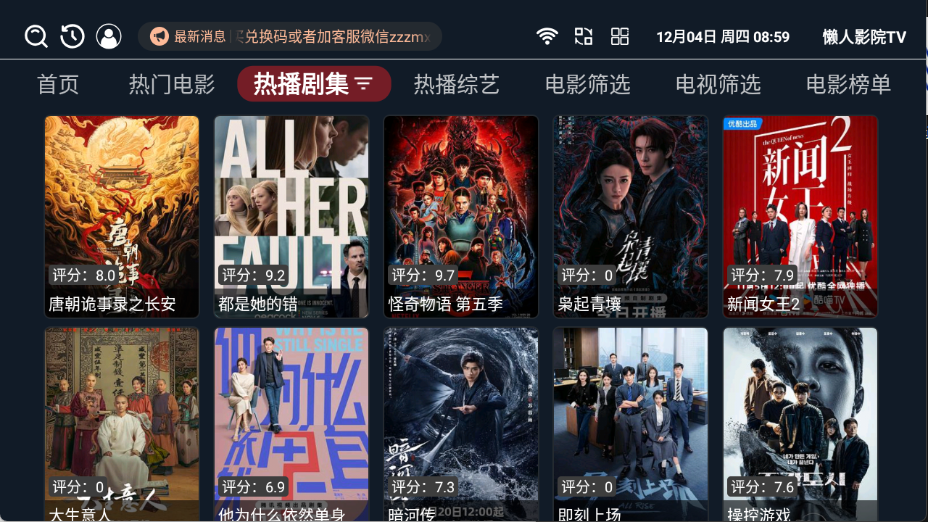Open 唐朝诡事录之长安 show card

(x=122, y=216)
